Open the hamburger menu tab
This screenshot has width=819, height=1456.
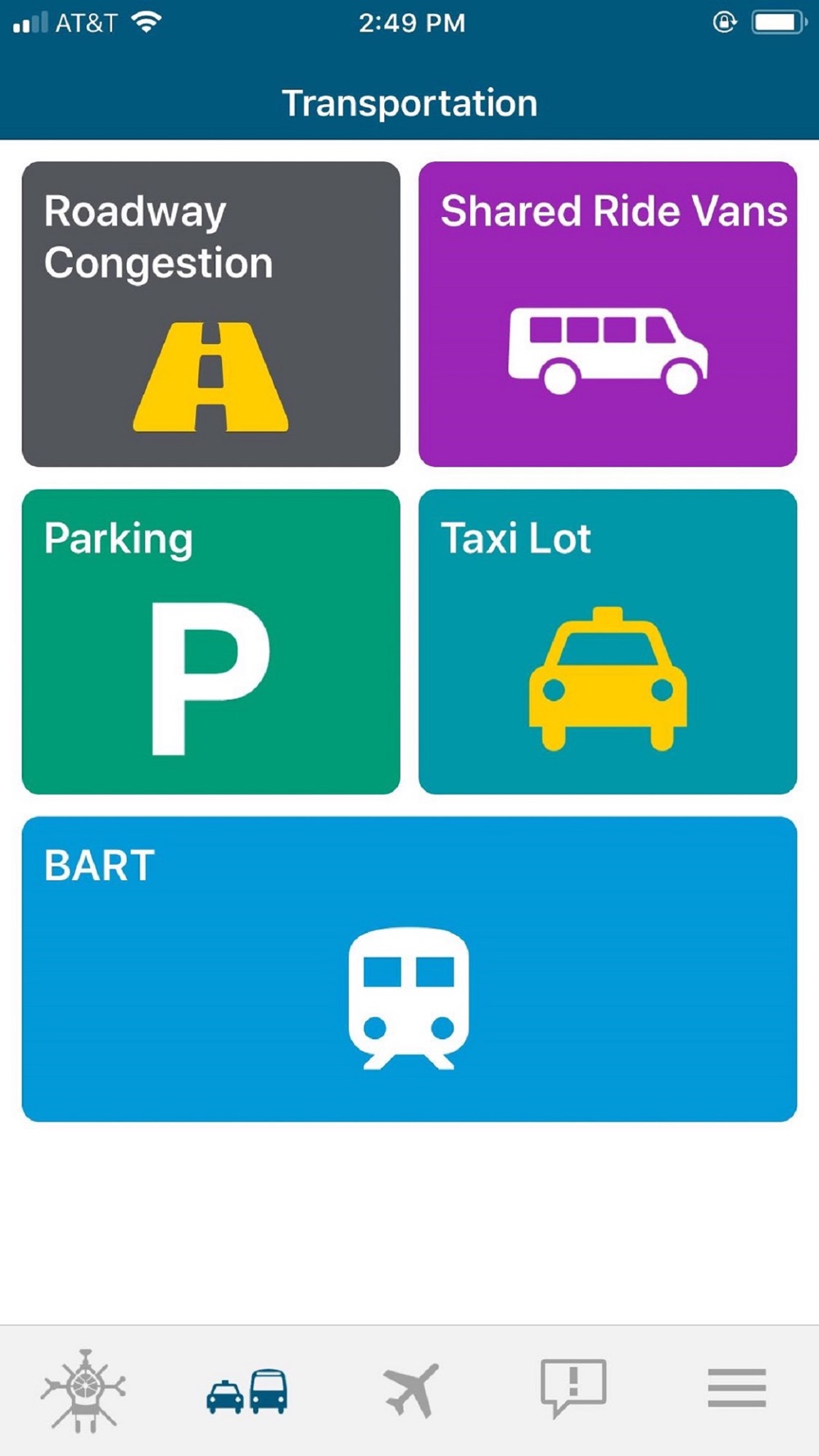737,1388
